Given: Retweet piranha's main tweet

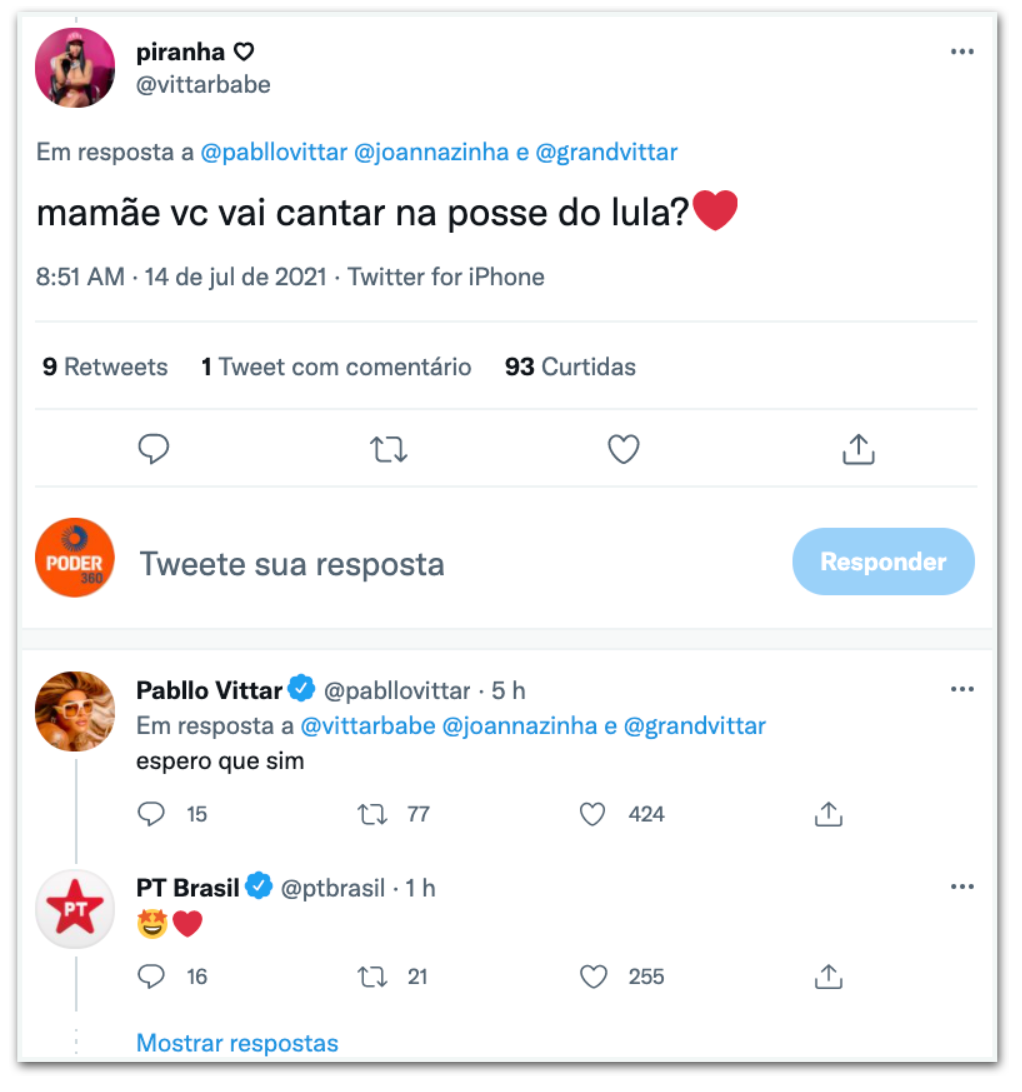Looking at the screenshot, I should [388, 450].
